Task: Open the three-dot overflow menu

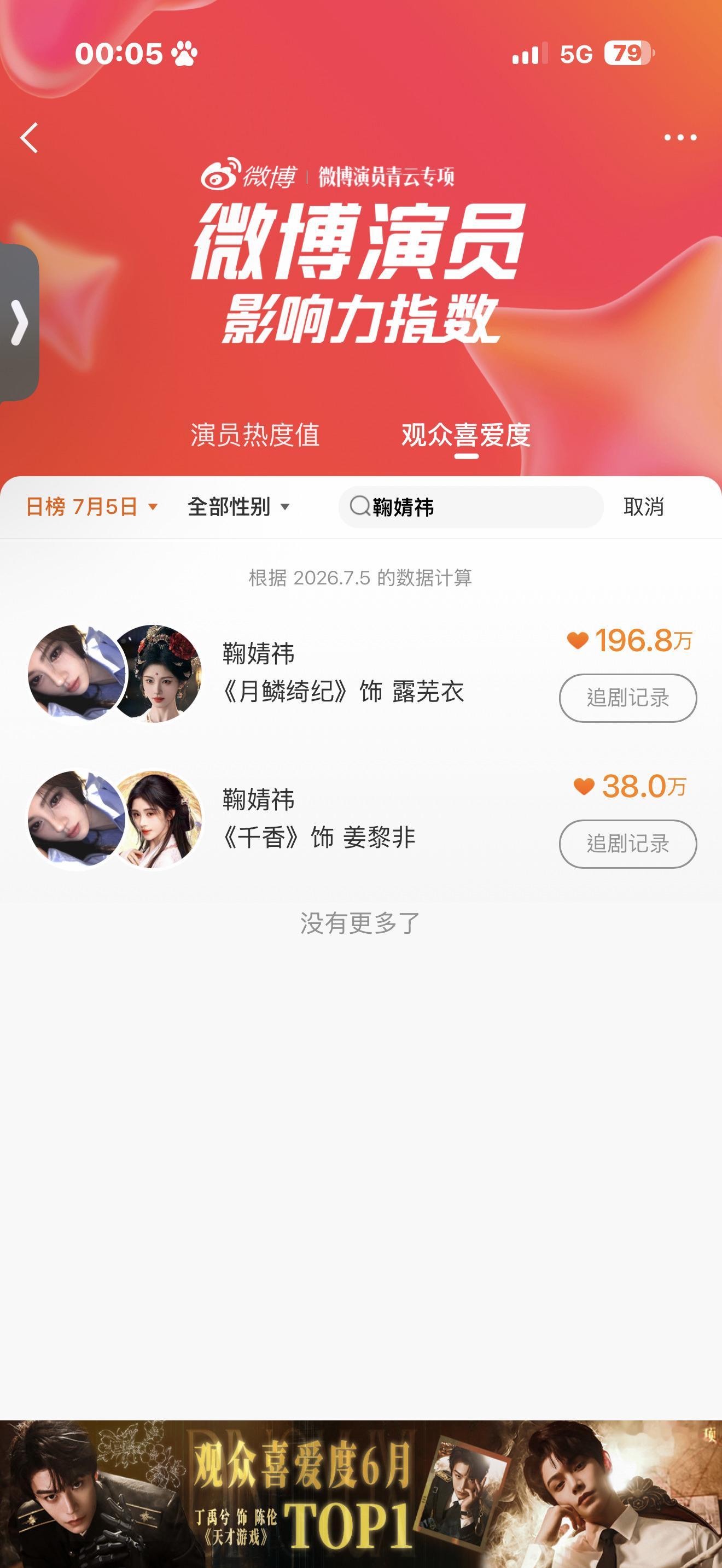Action: pos(680,138)
